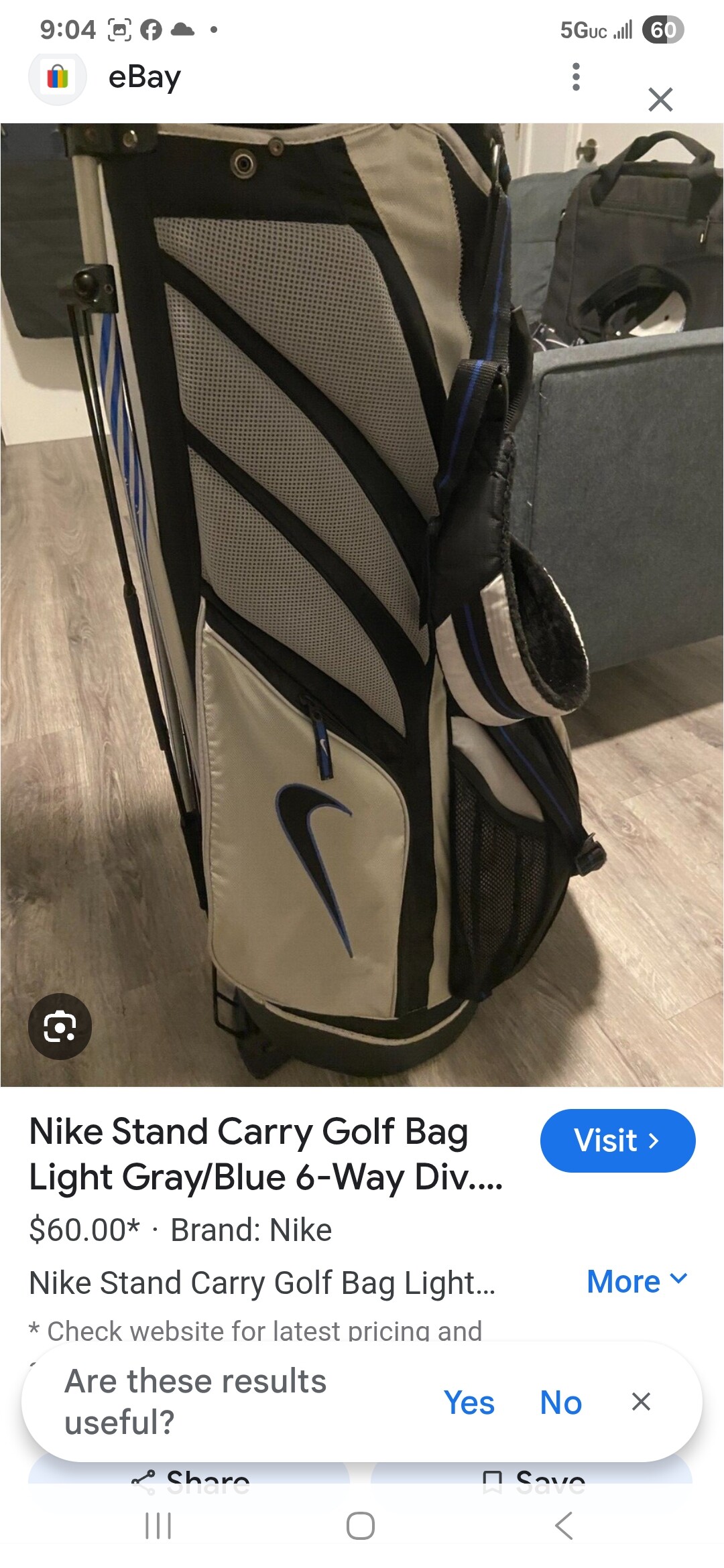Open the golf bag product image
This screenshot has width=724, height=1568.
[x=362, y=603]
